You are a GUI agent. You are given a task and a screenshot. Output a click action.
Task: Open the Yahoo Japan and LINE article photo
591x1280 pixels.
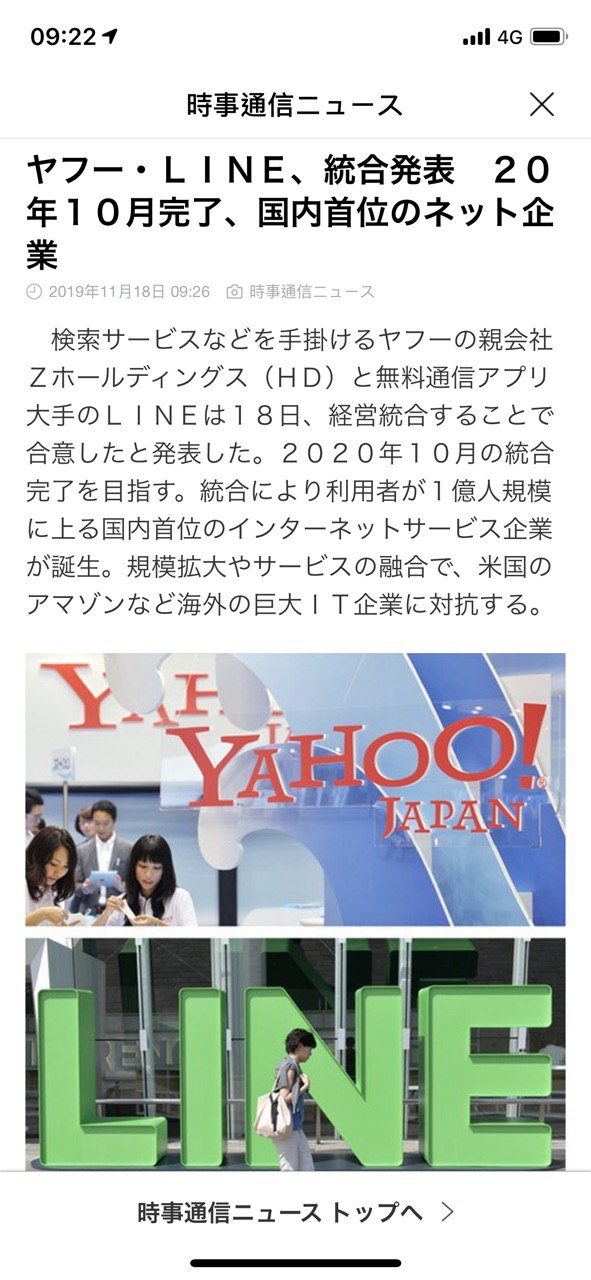click(x=295, y=911)
